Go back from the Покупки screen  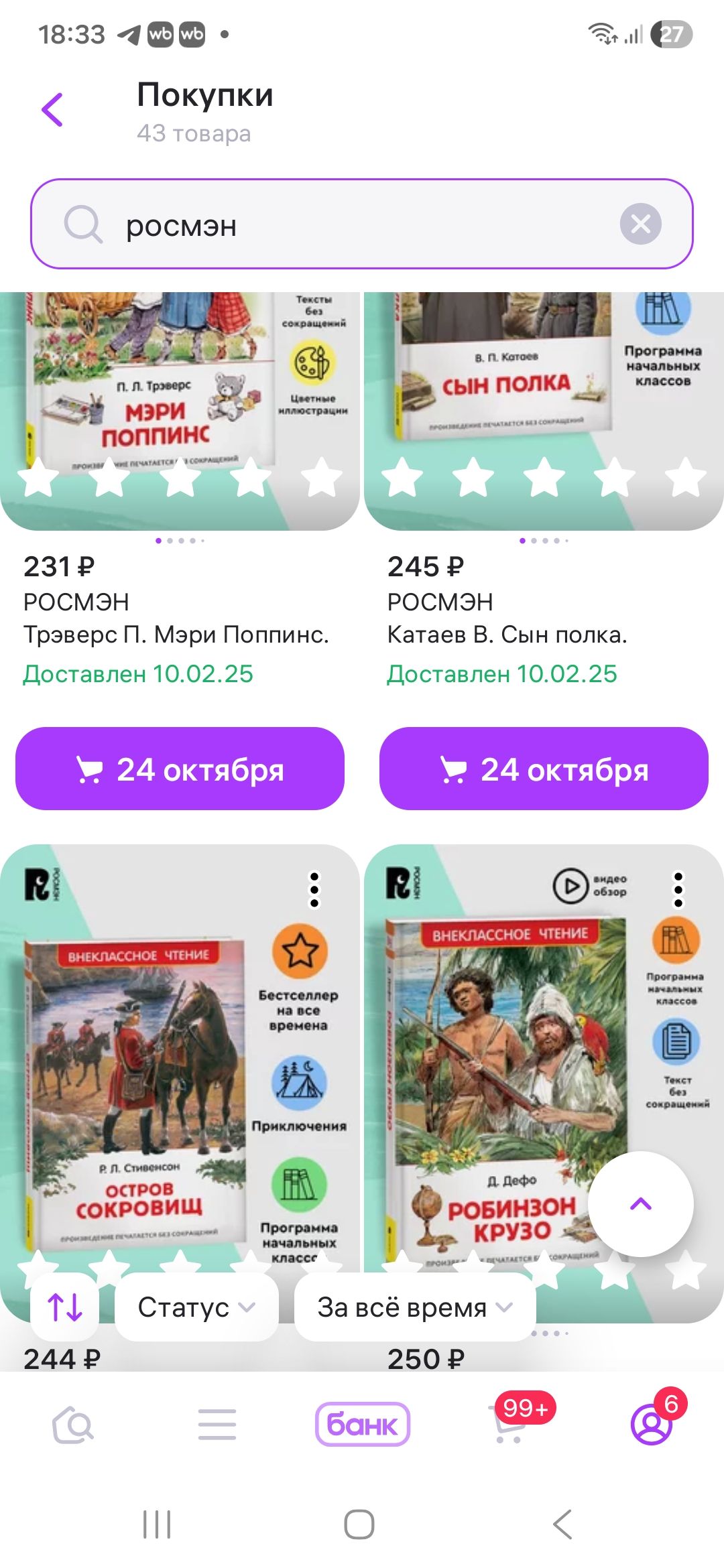click(52, 110)
